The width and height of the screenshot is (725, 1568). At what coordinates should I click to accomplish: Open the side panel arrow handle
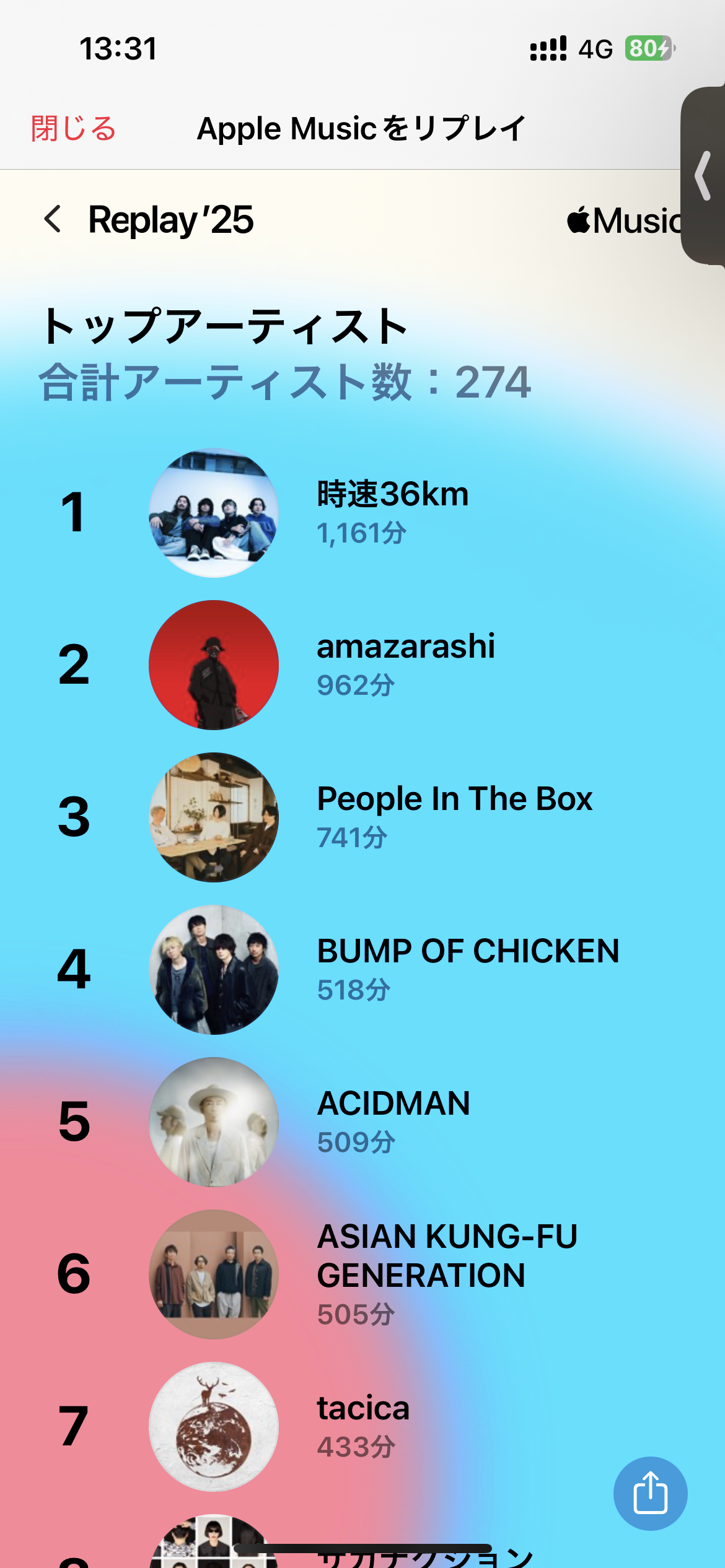point(704,176)
